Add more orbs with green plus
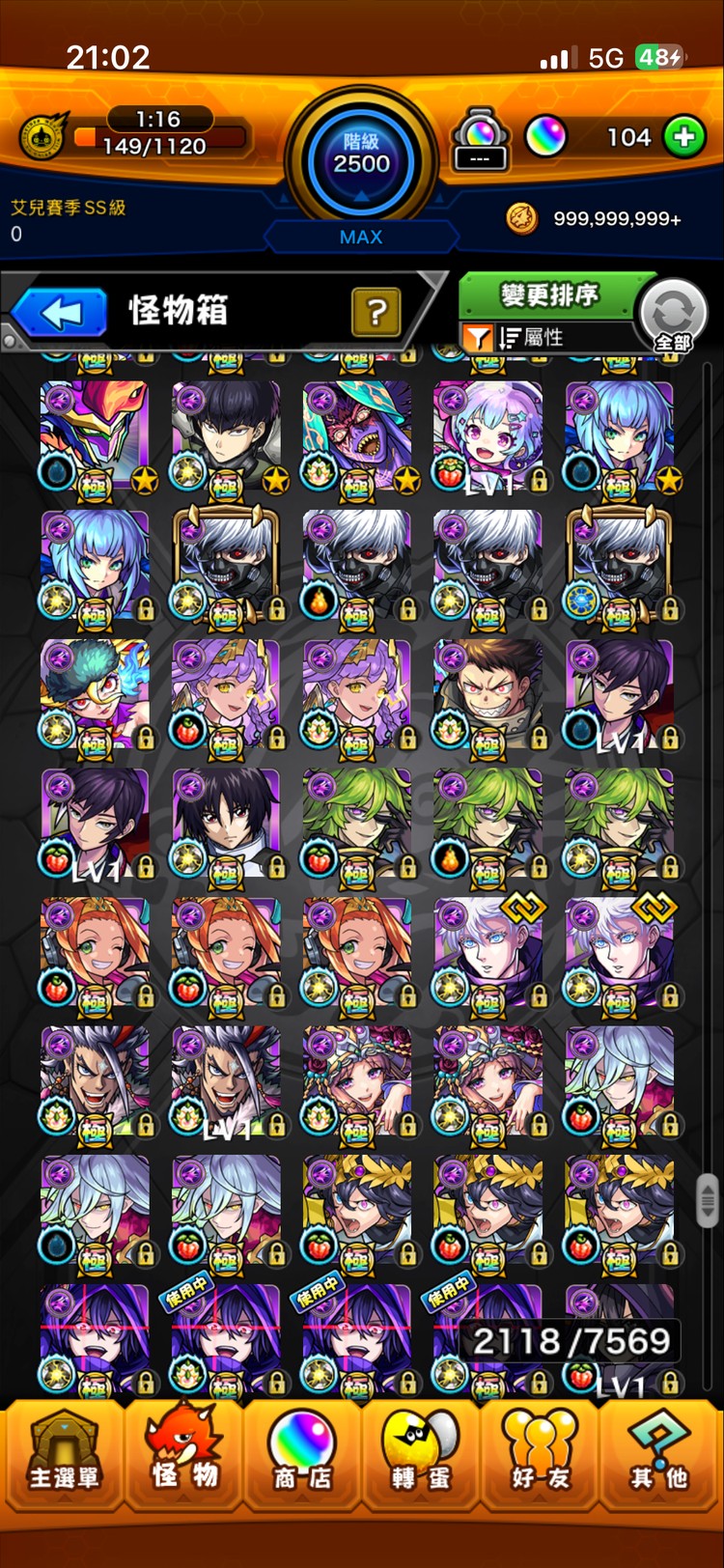This screenshot has width=724, height=1568. [x=683, y=137]
